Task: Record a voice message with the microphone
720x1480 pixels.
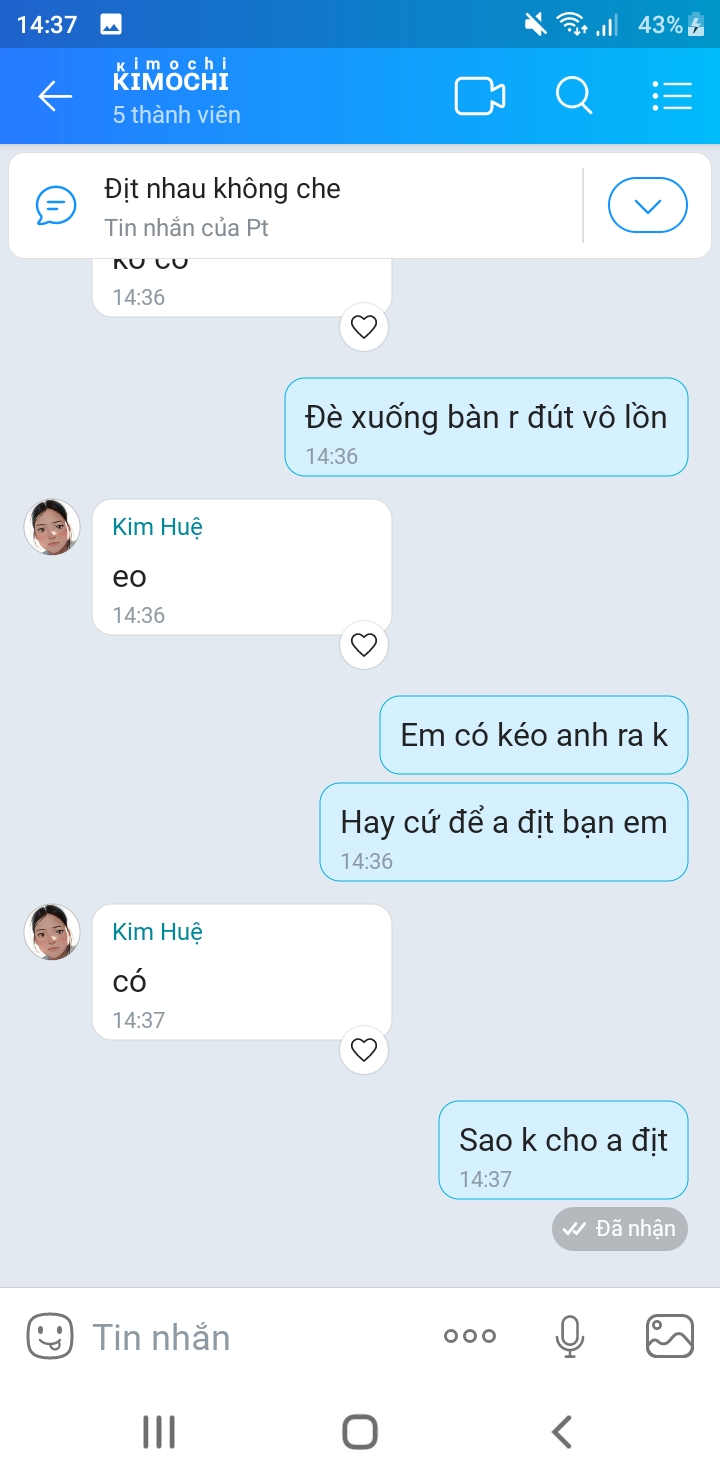Action: coord(570,1336)
